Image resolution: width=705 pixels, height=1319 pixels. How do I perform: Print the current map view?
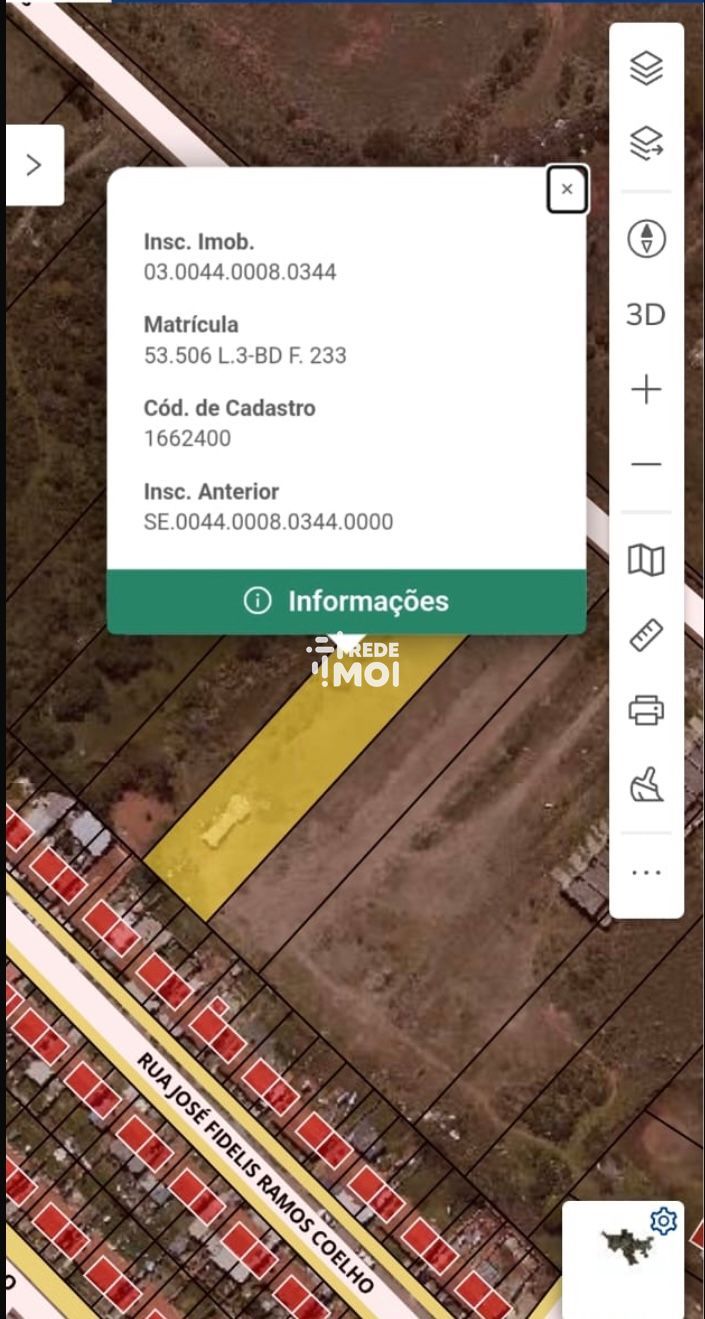(646, 710)
